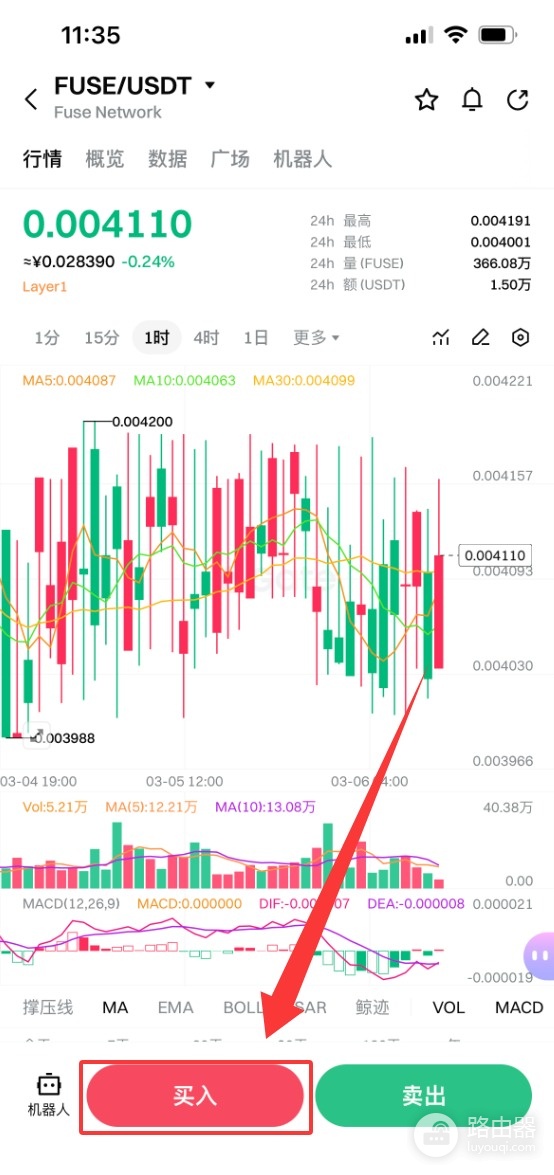Add FUSE/USDT to favorites star
Screen dimensions: 554x1175
coord(427,100)
